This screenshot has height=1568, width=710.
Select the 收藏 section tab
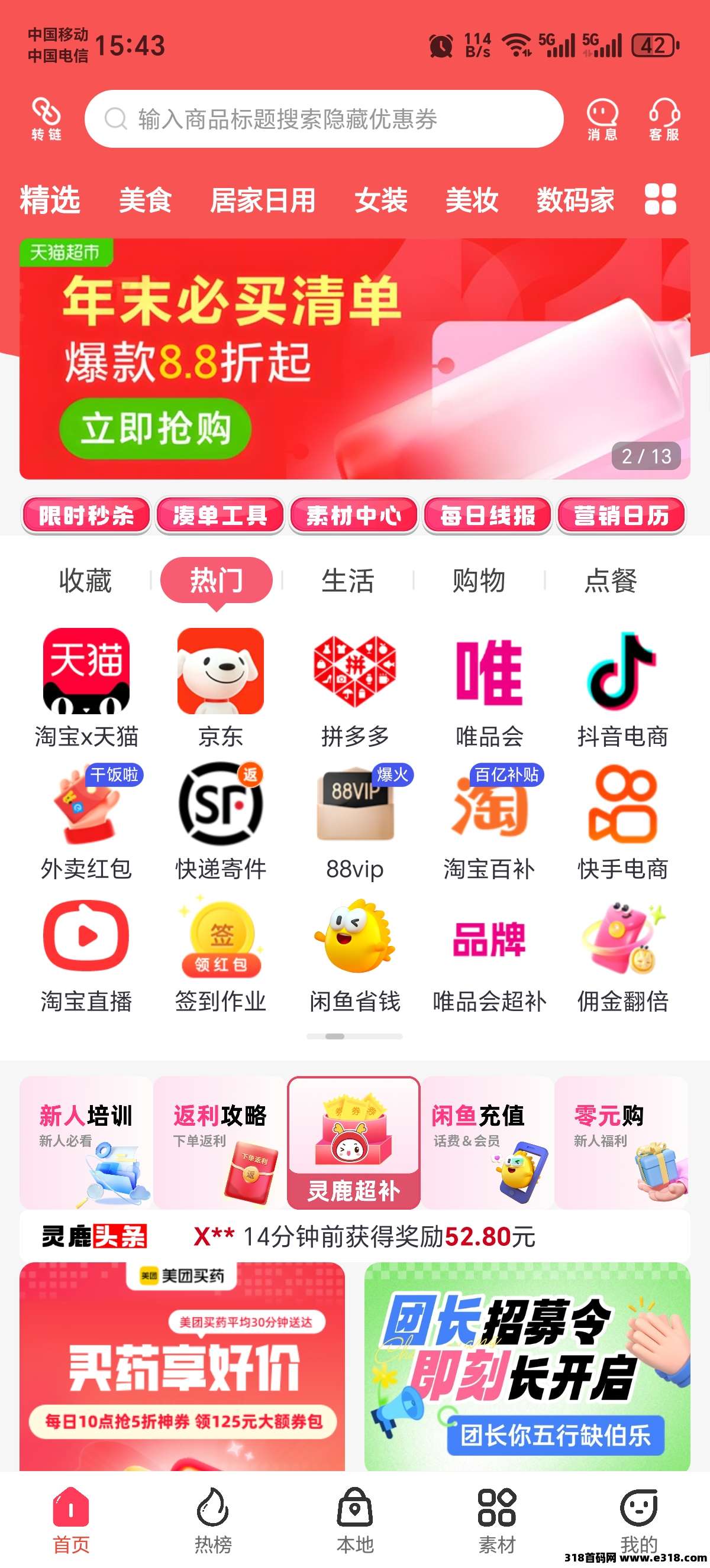tap(85, 580)
